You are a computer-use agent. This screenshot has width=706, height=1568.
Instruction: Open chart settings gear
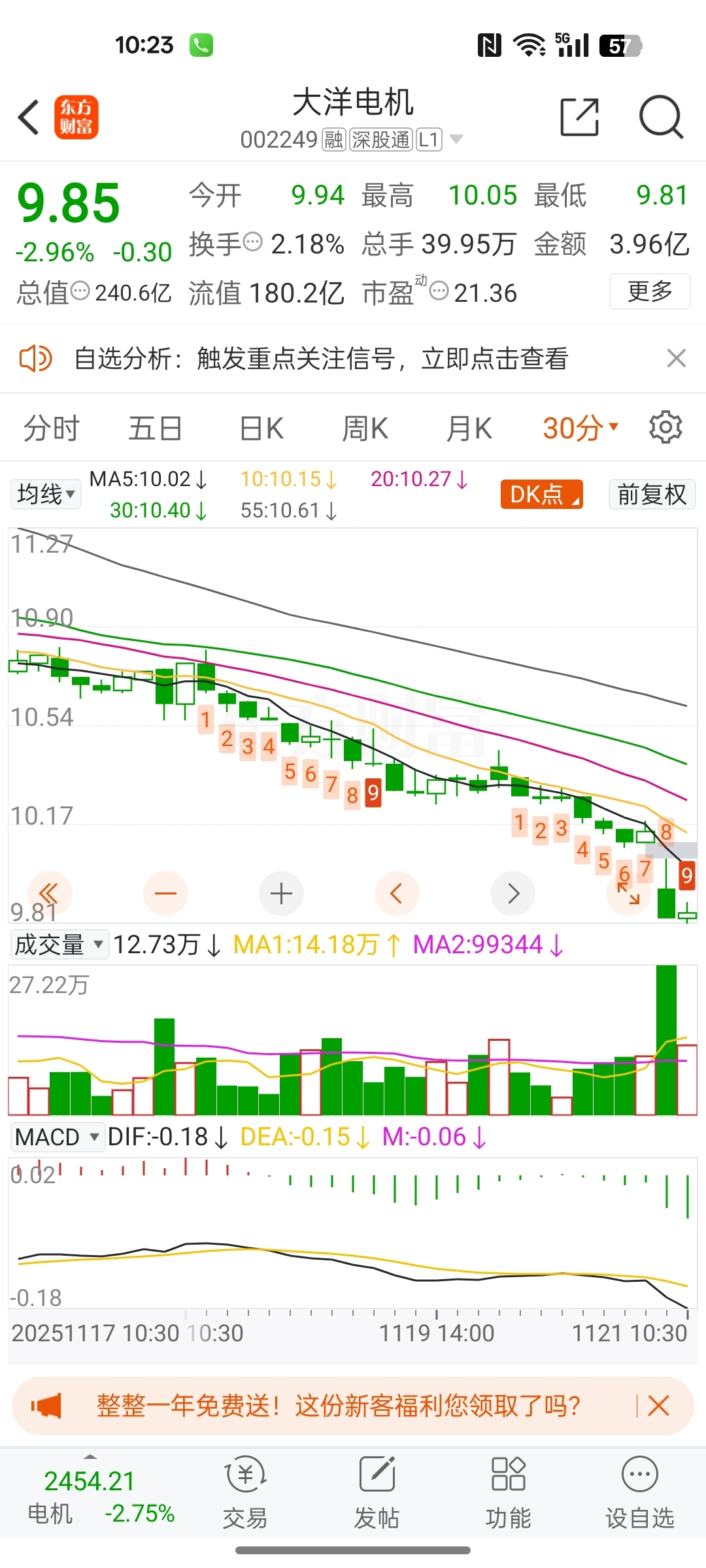[x=665, y=427]
